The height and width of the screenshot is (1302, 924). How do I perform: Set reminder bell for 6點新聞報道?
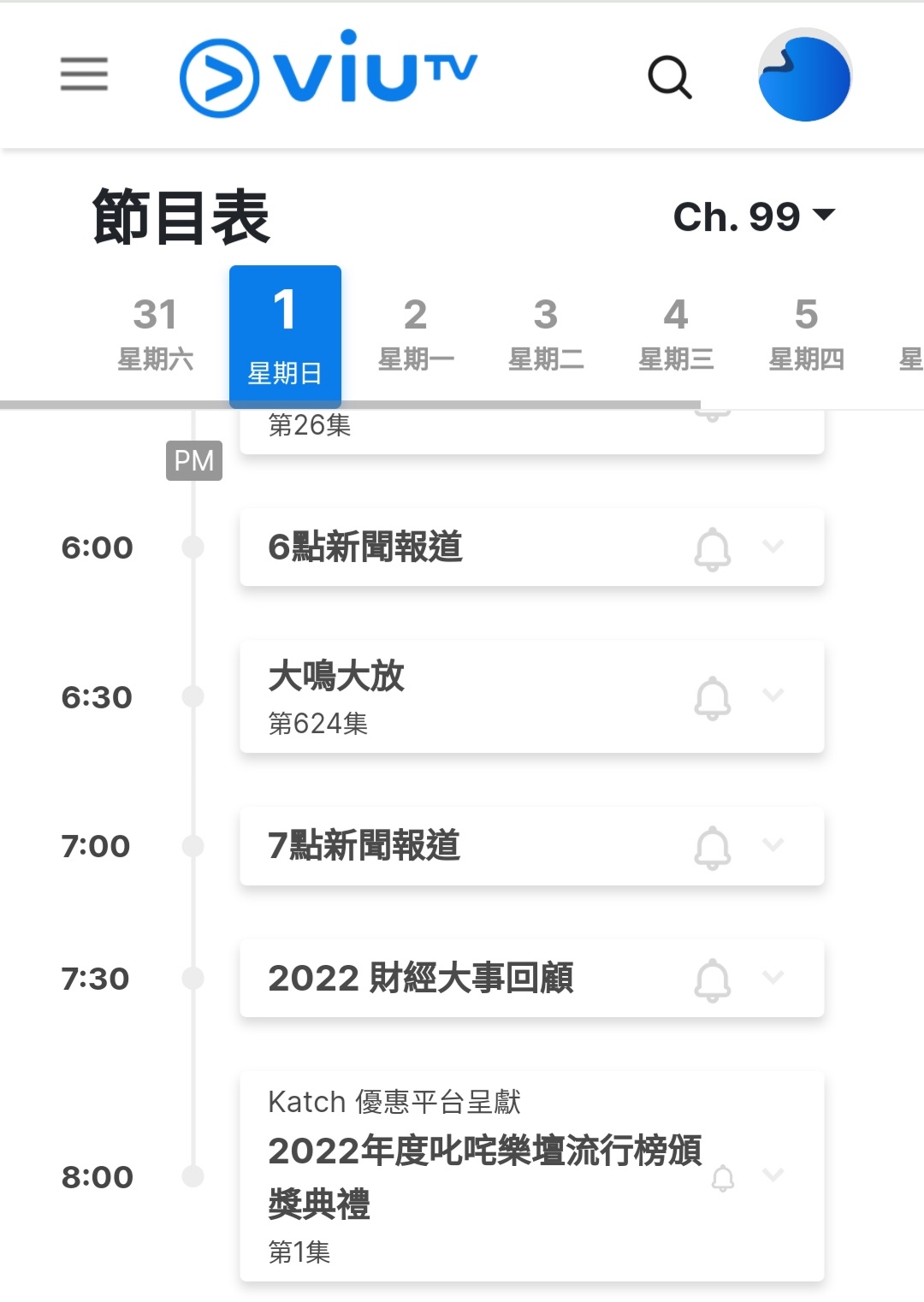[x=713, y=548]
